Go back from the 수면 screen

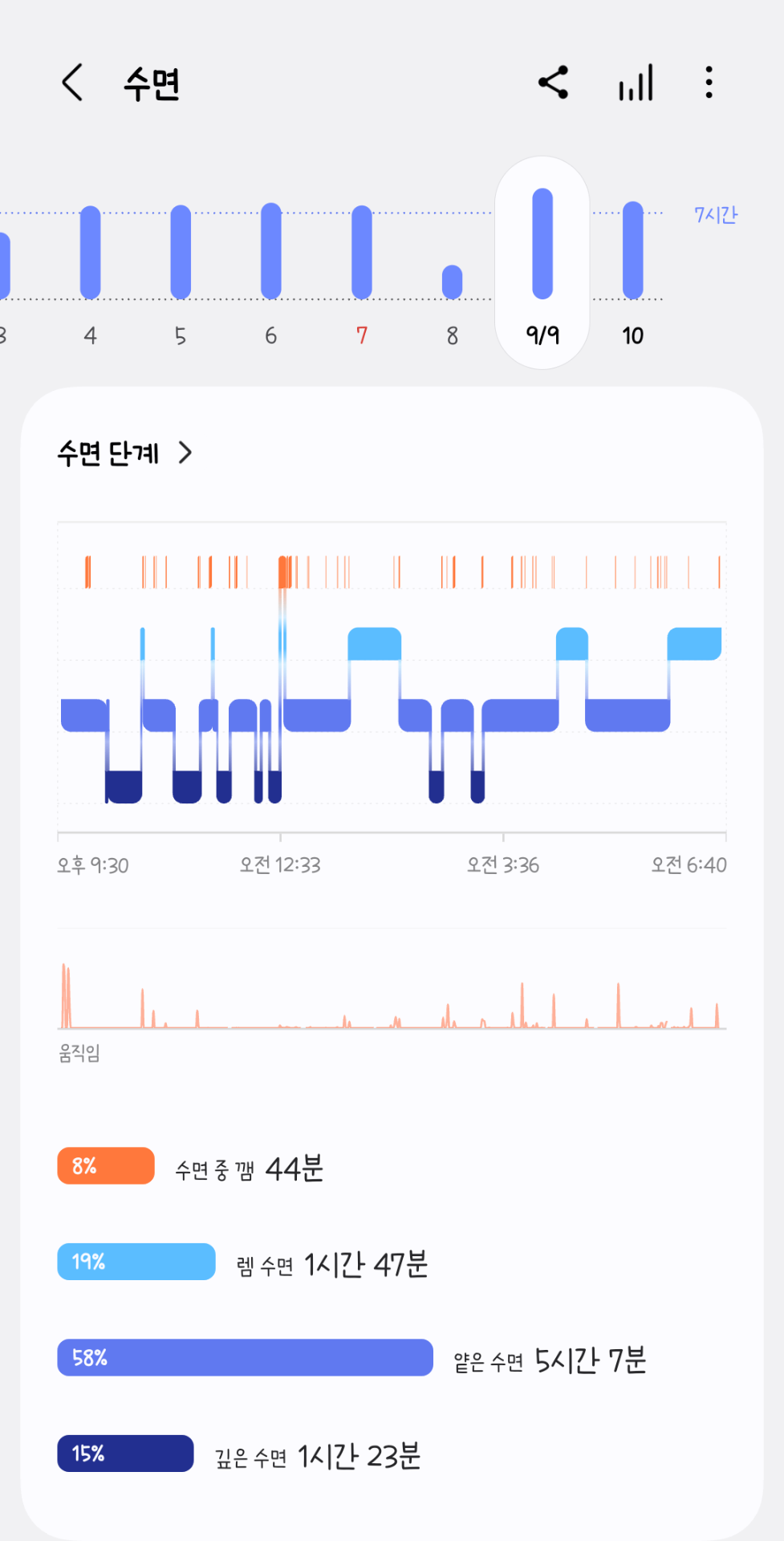coord(72,83)
